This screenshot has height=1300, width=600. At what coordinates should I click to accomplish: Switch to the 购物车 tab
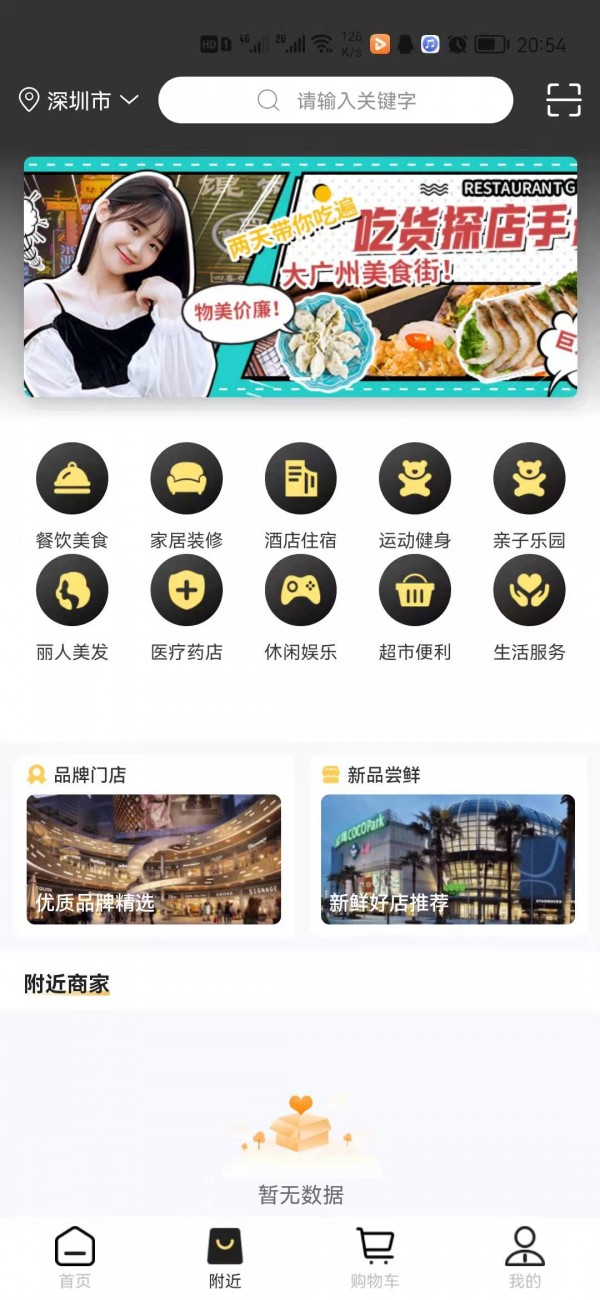click(x=375, y=1257)
